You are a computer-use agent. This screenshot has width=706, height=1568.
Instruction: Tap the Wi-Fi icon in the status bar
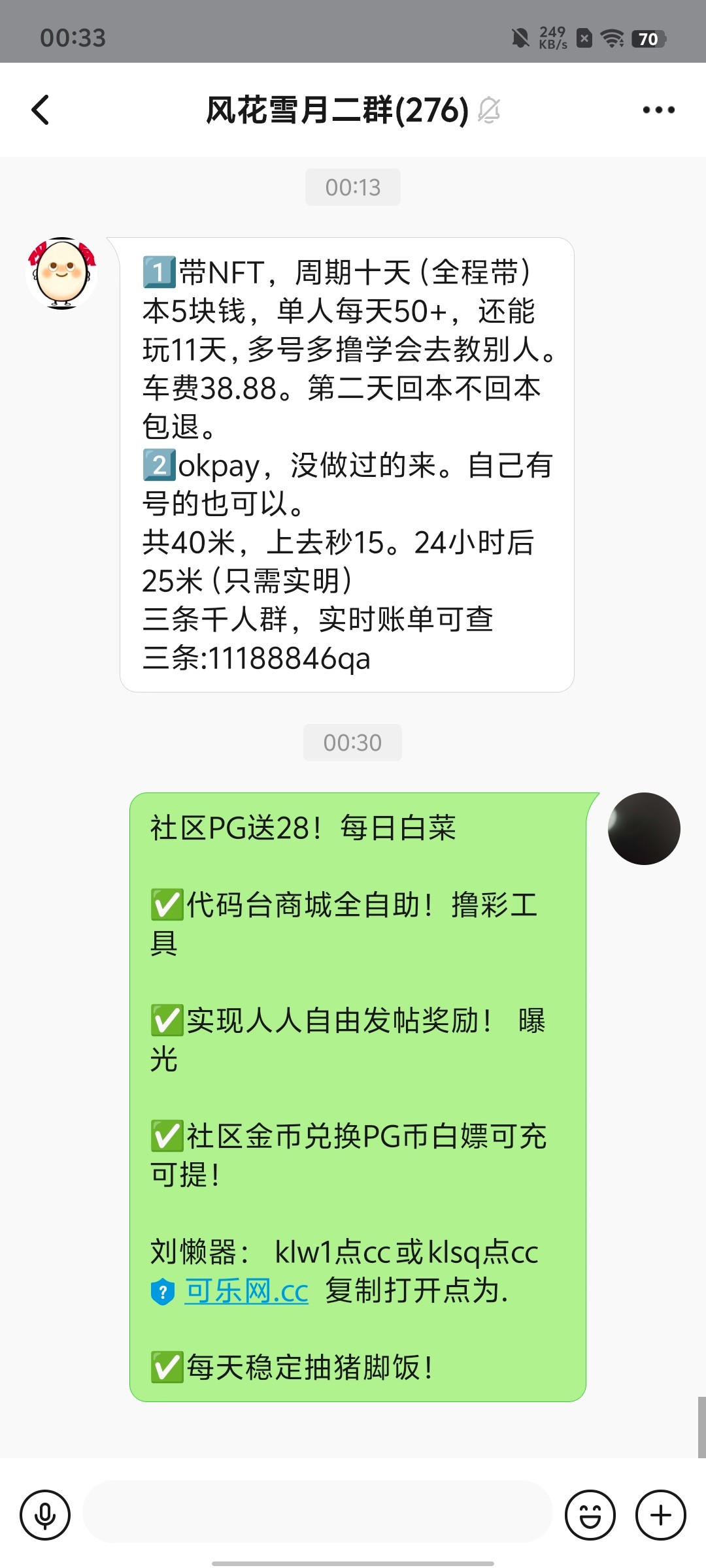(x=612, y=39)
